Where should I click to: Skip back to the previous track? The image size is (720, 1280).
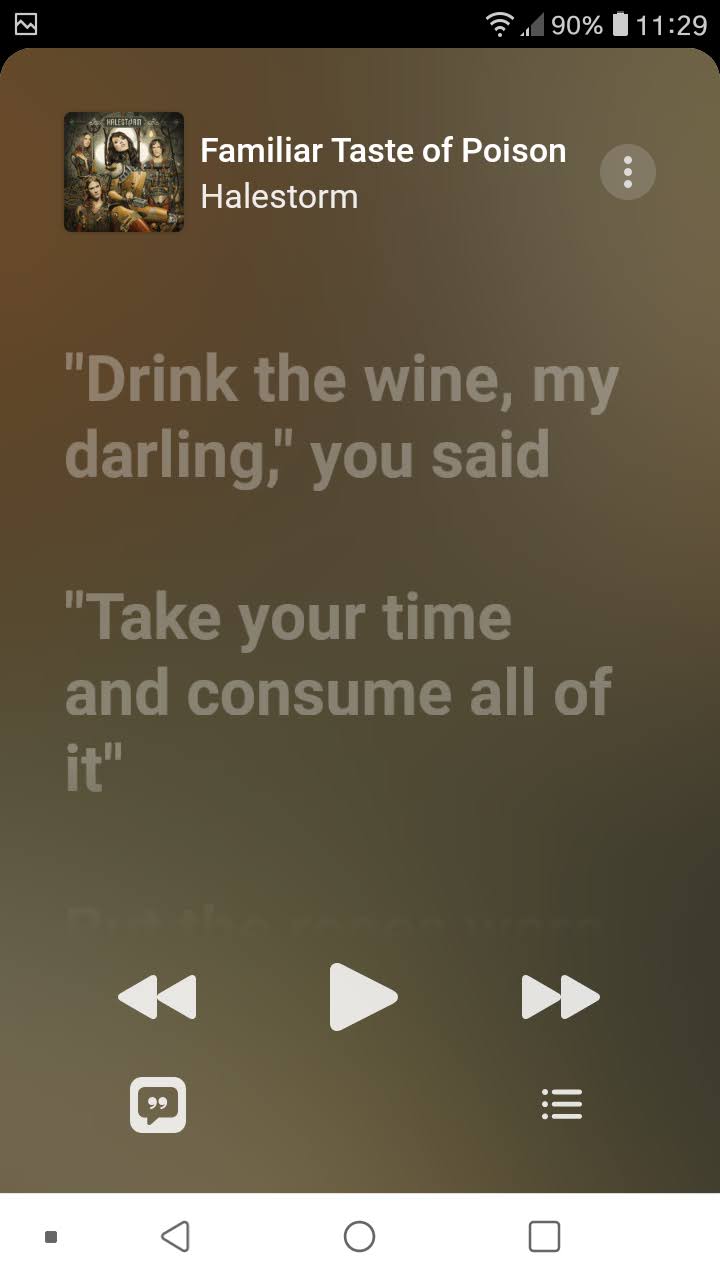tap(158, 996)
